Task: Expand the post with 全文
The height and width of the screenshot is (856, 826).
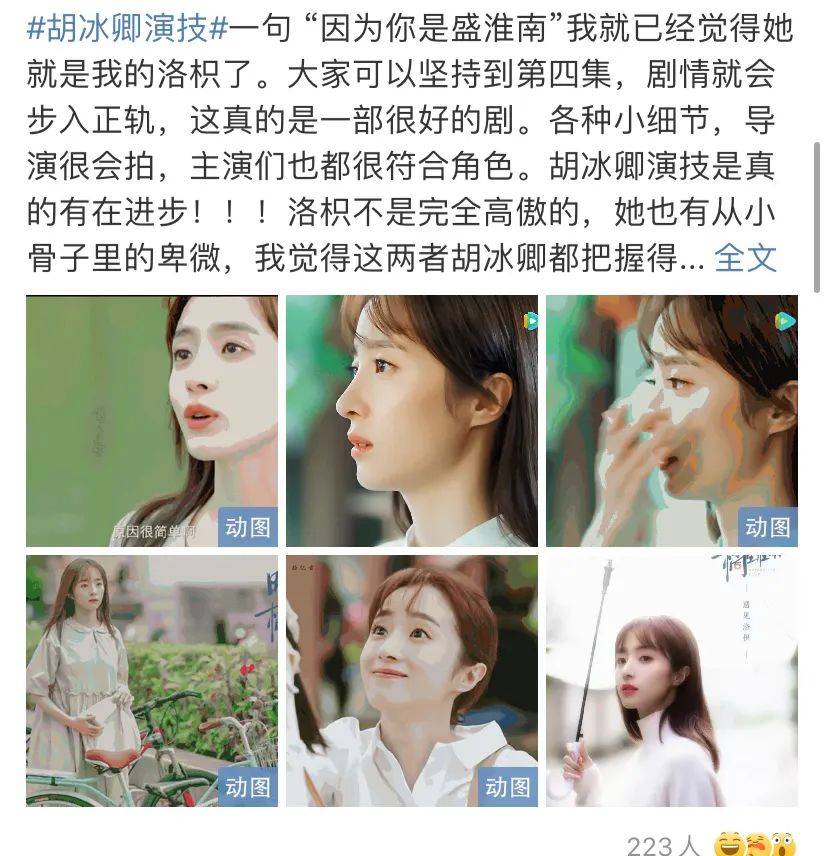Action: click(747, 258)
